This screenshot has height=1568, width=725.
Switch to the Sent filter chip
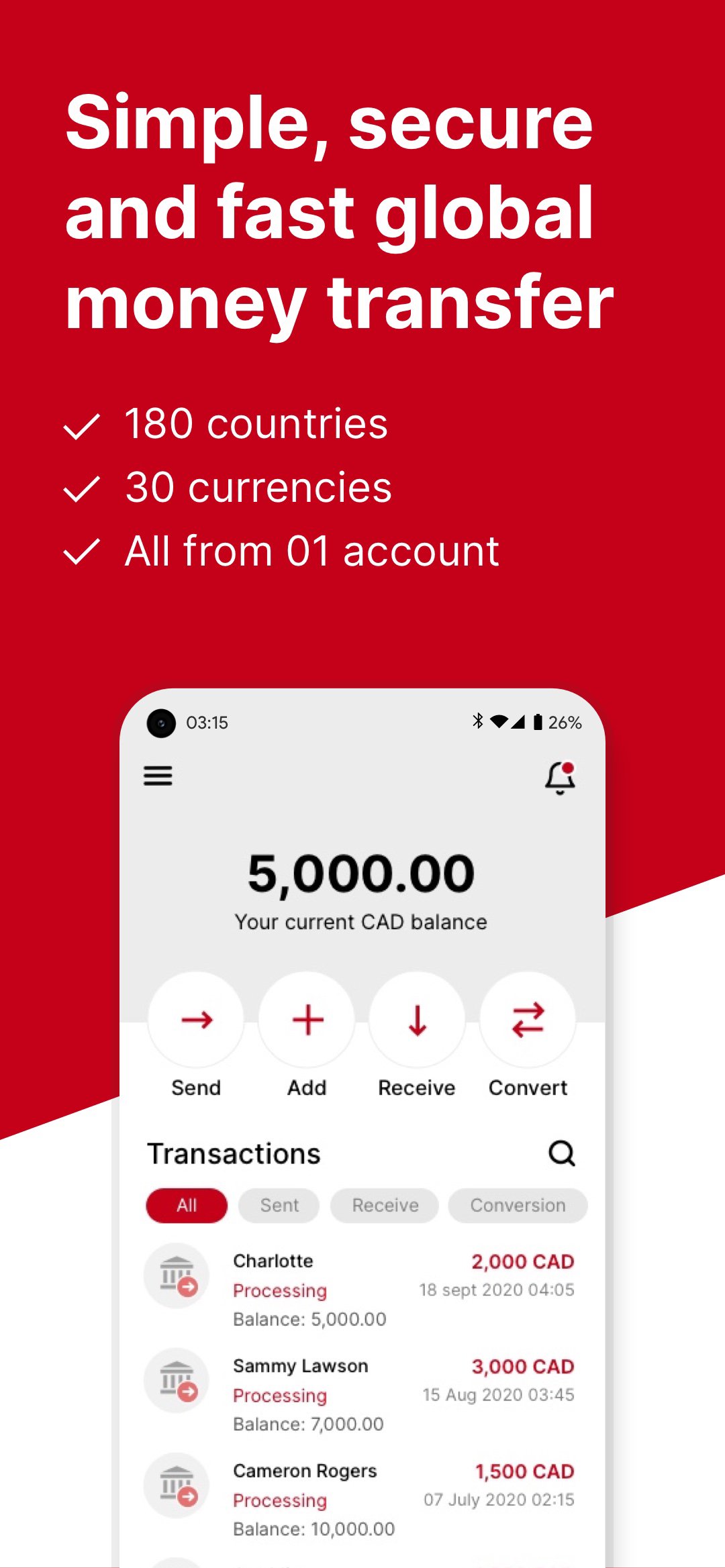[278, 1205]
